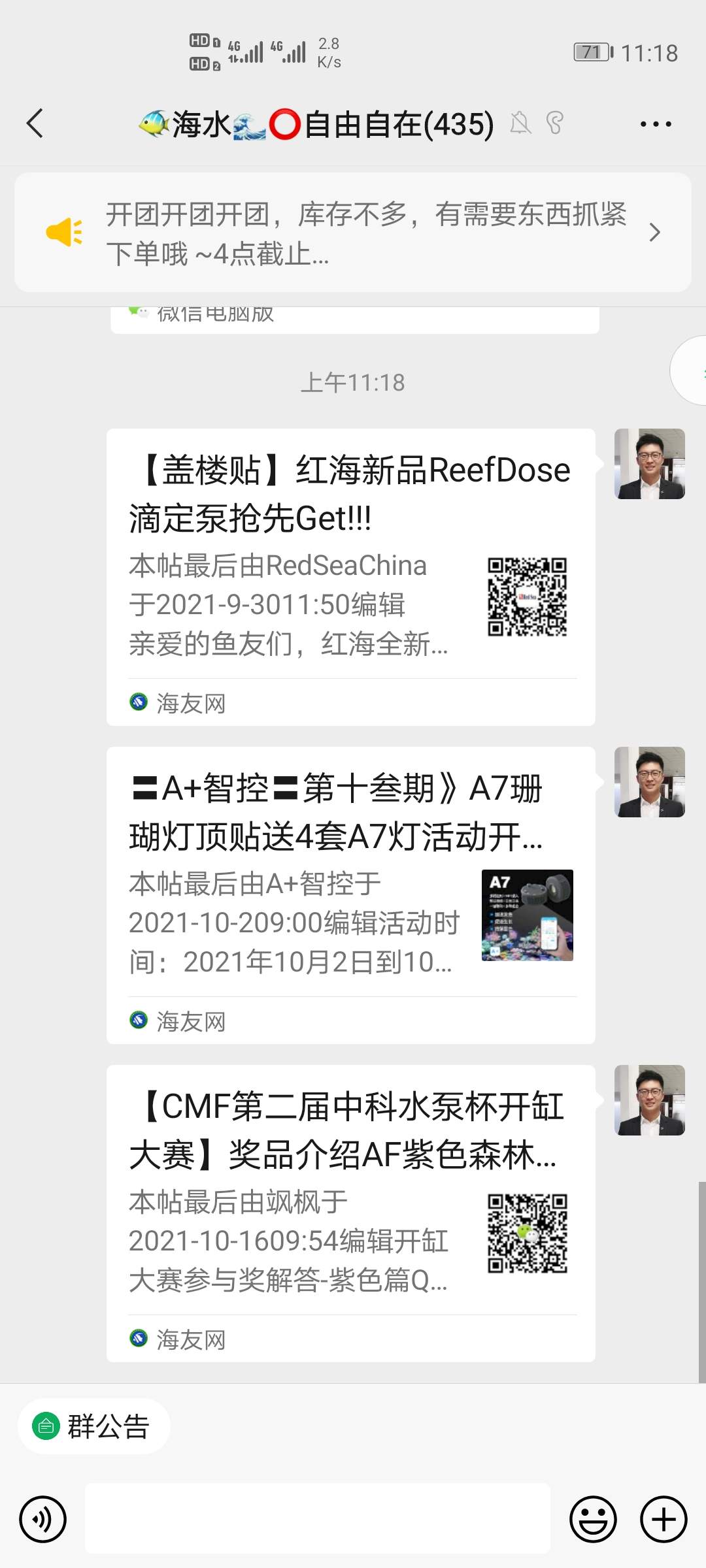Open the 群公告 shortcut chip
The width and height of the screenshot is (706, 1568).
(94, 1426)
